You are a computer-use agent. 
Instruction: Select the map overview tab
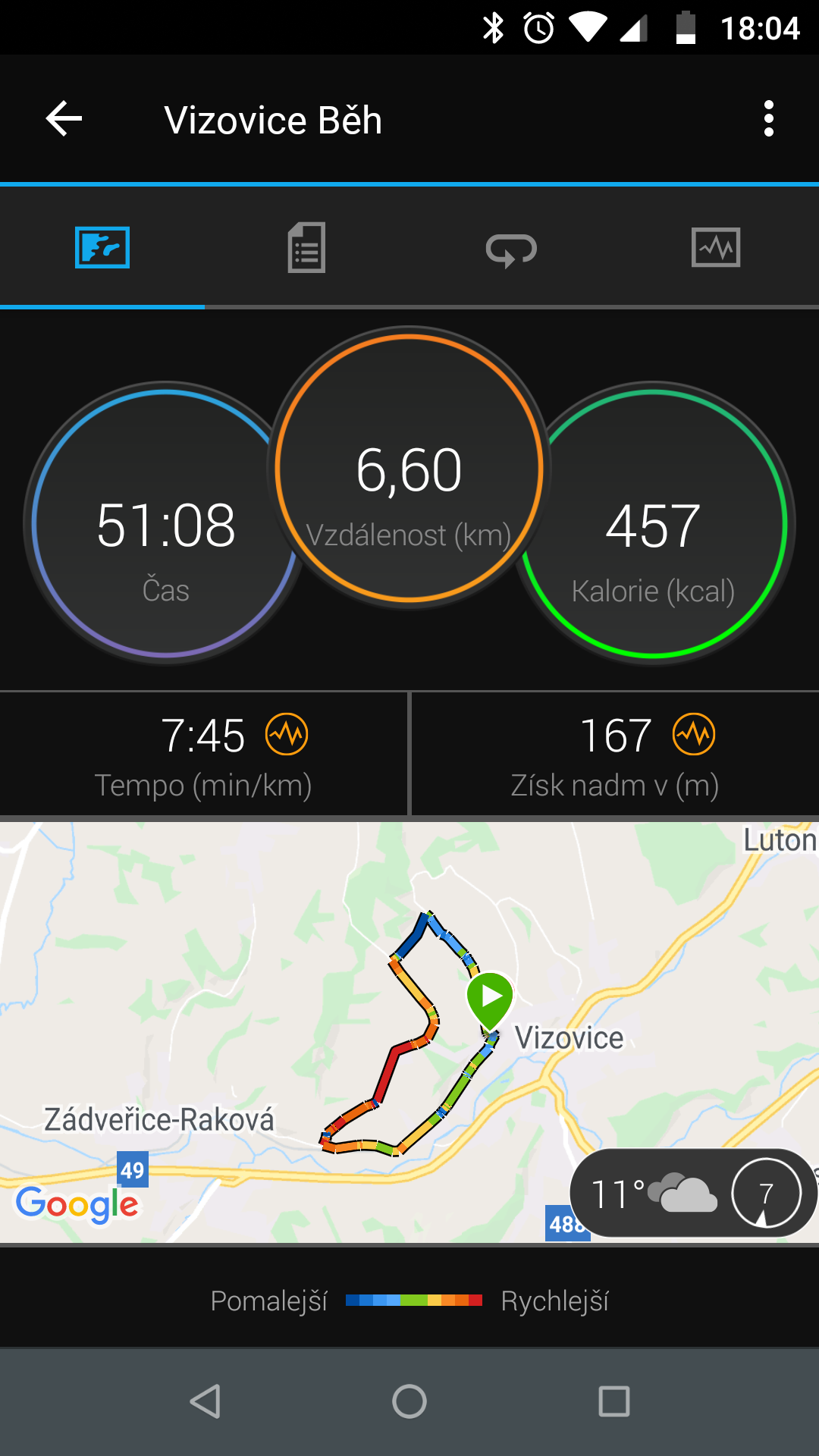pyautogui.click(x=102, y=248)
